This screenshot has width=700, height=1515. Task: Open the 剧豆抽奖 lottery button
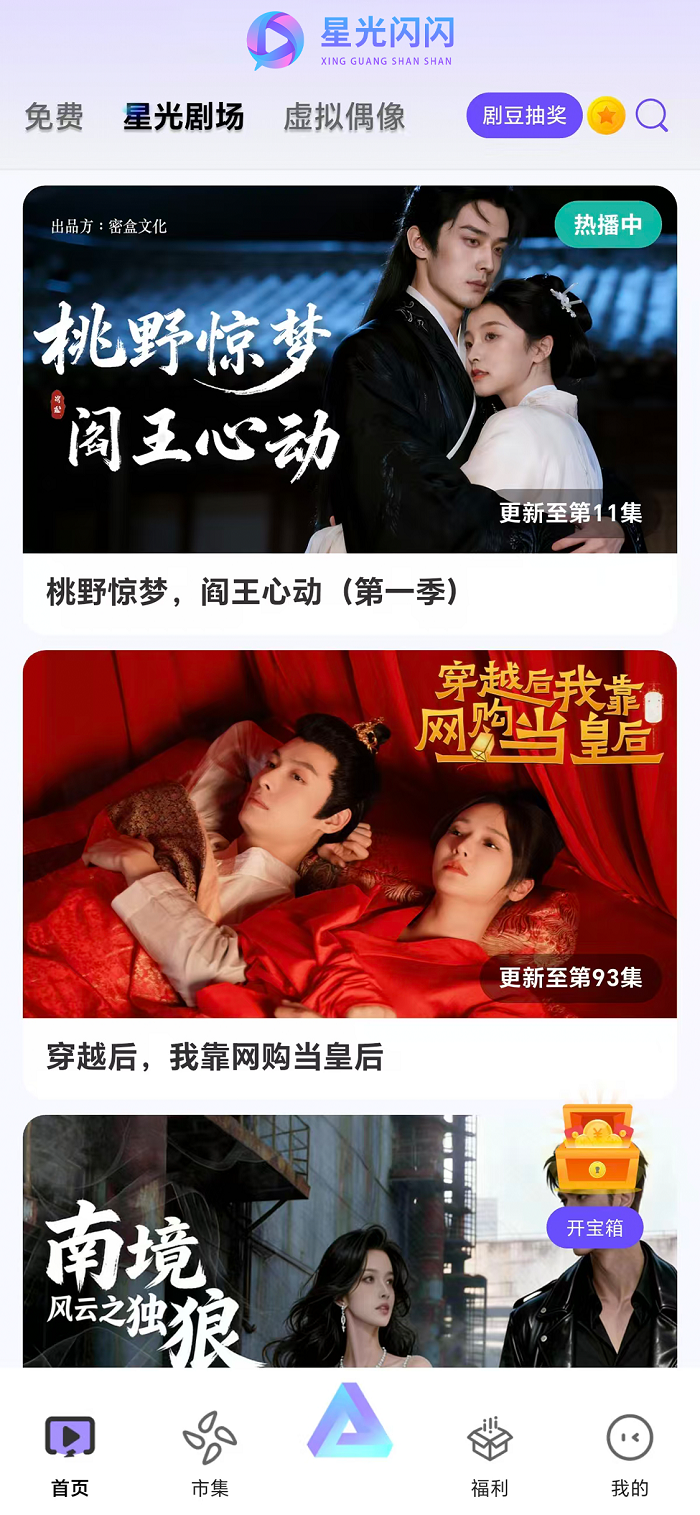[x=524, y=116]
